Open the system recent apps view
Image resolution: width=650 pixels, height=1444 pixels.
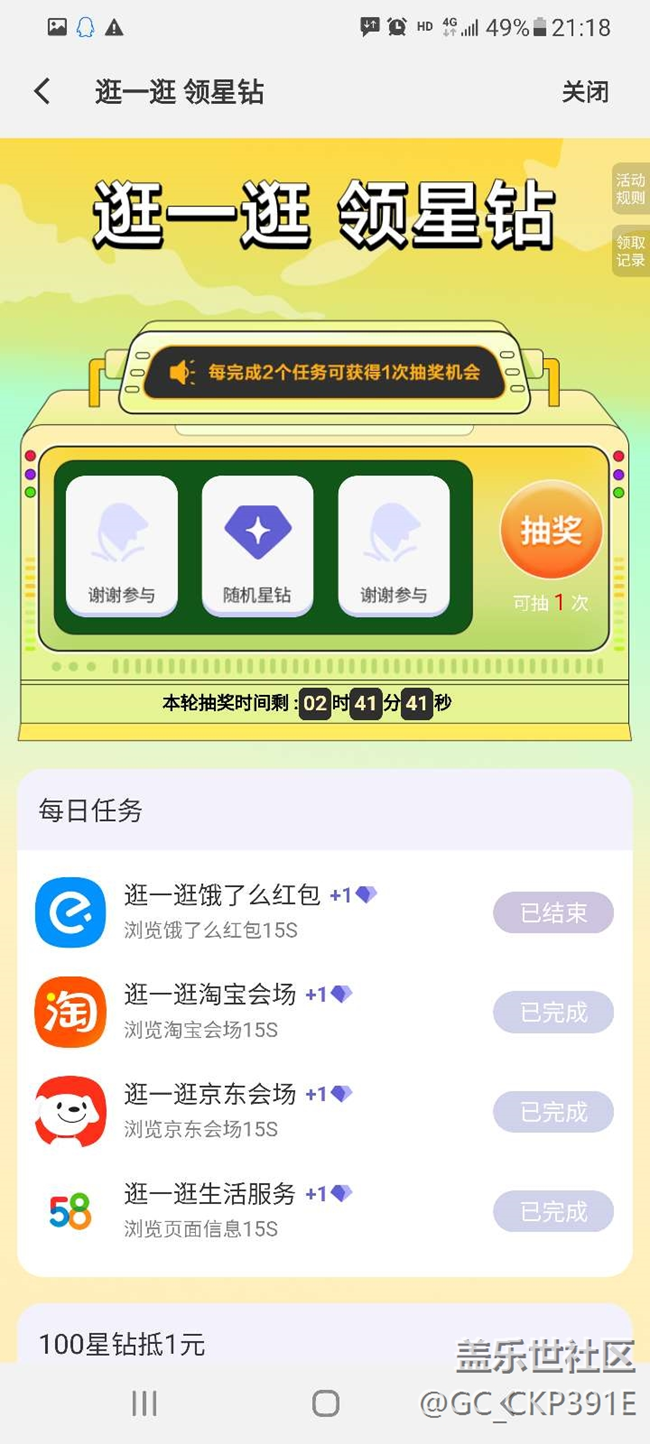tap(145, 1403)
